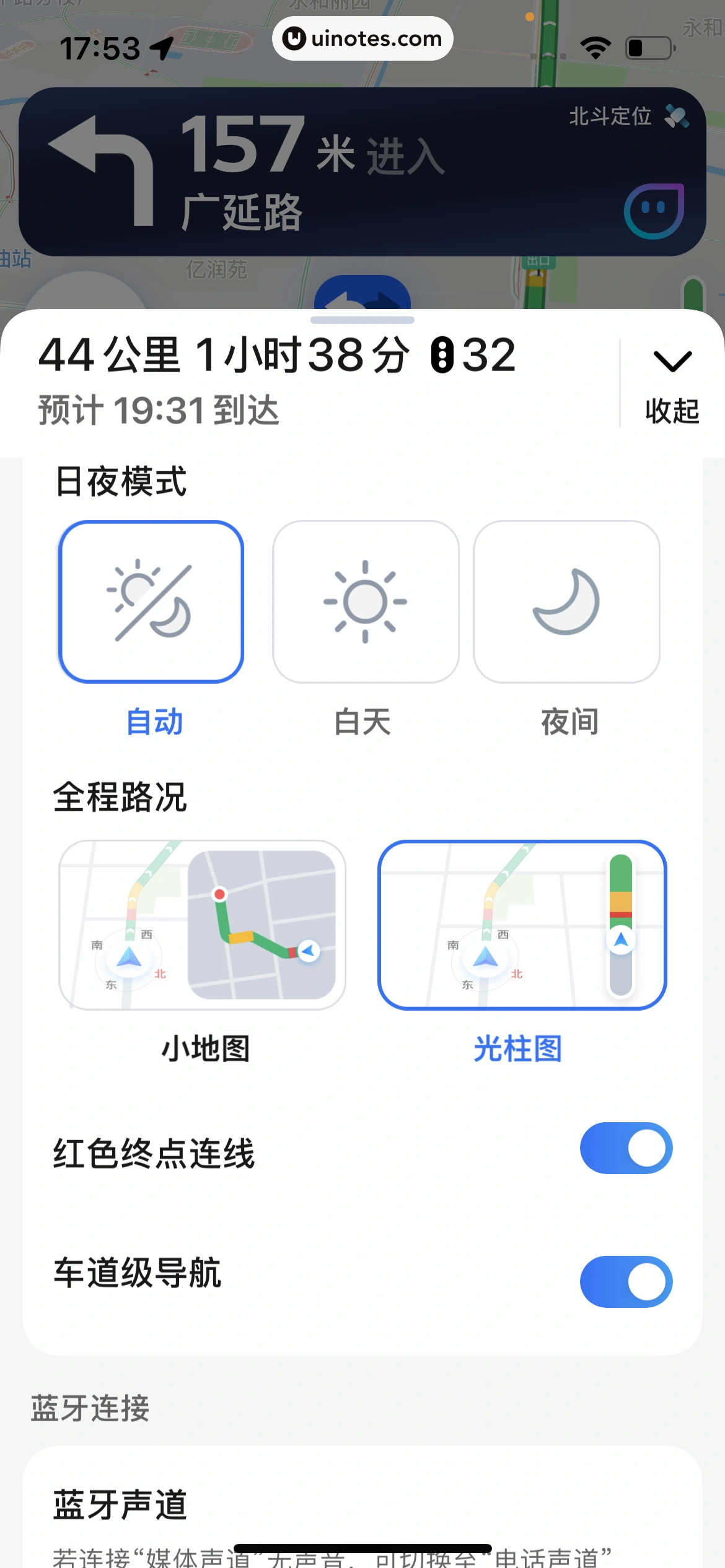Collapse the panel with 收起

(672, 384)
